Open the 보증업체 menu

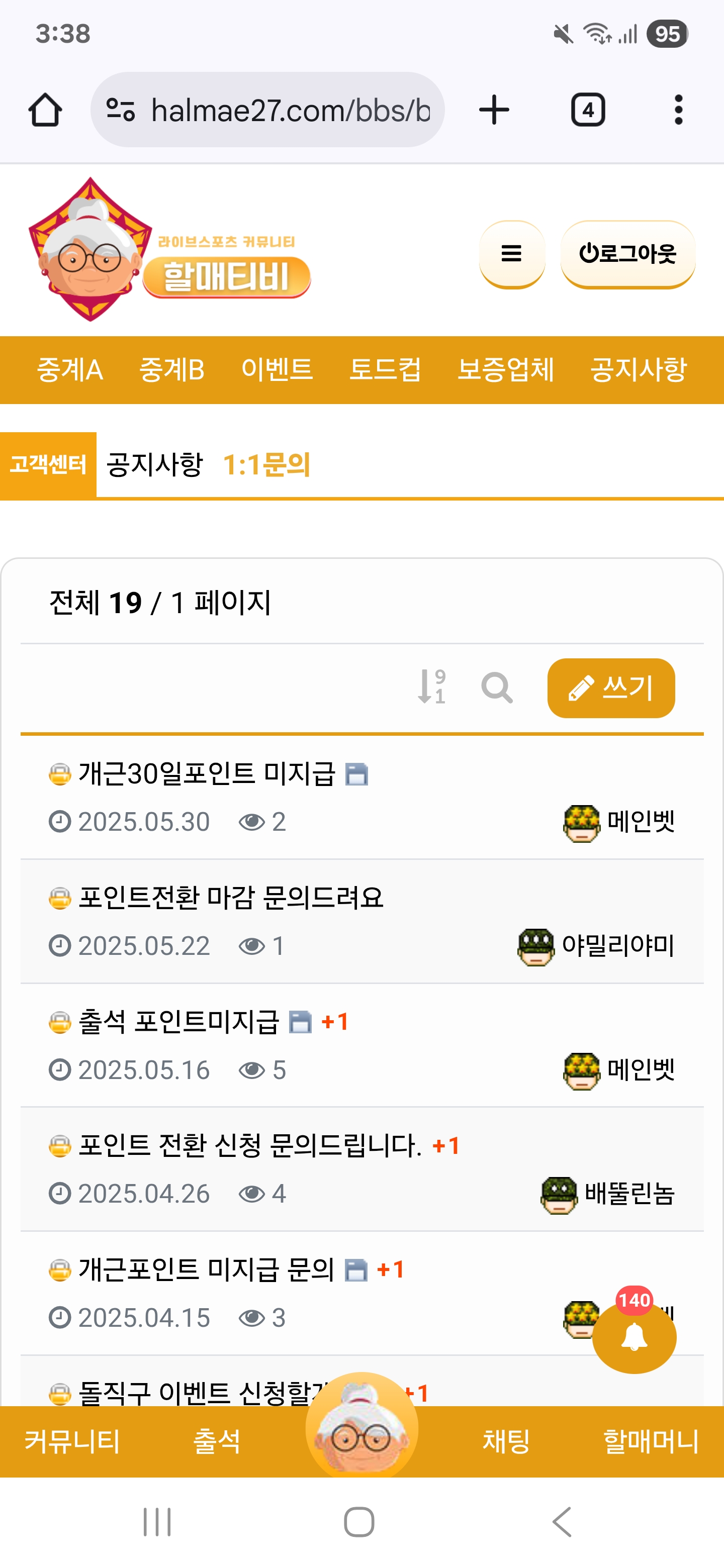(x=505, y=370)
